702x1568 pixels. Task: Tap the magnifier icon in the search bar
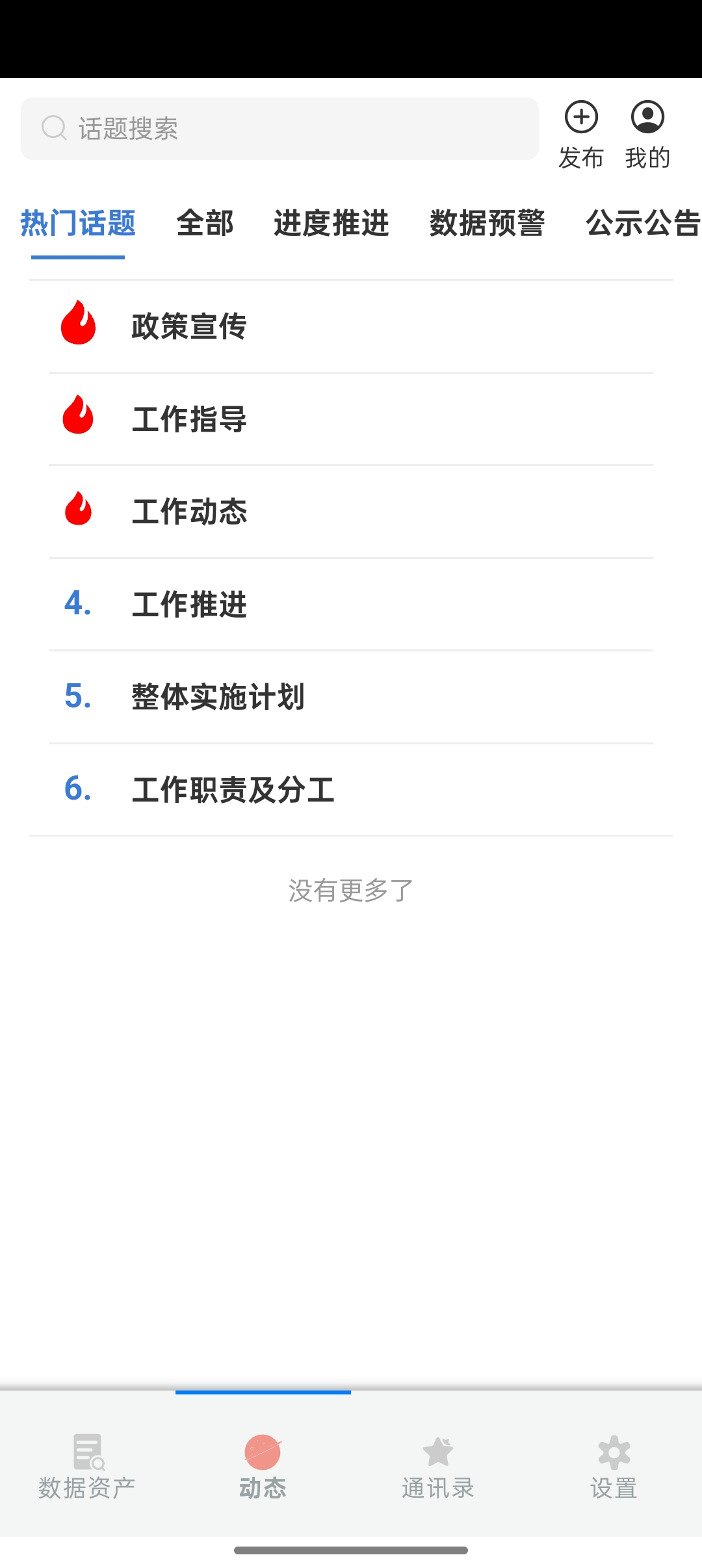[55, 127]
